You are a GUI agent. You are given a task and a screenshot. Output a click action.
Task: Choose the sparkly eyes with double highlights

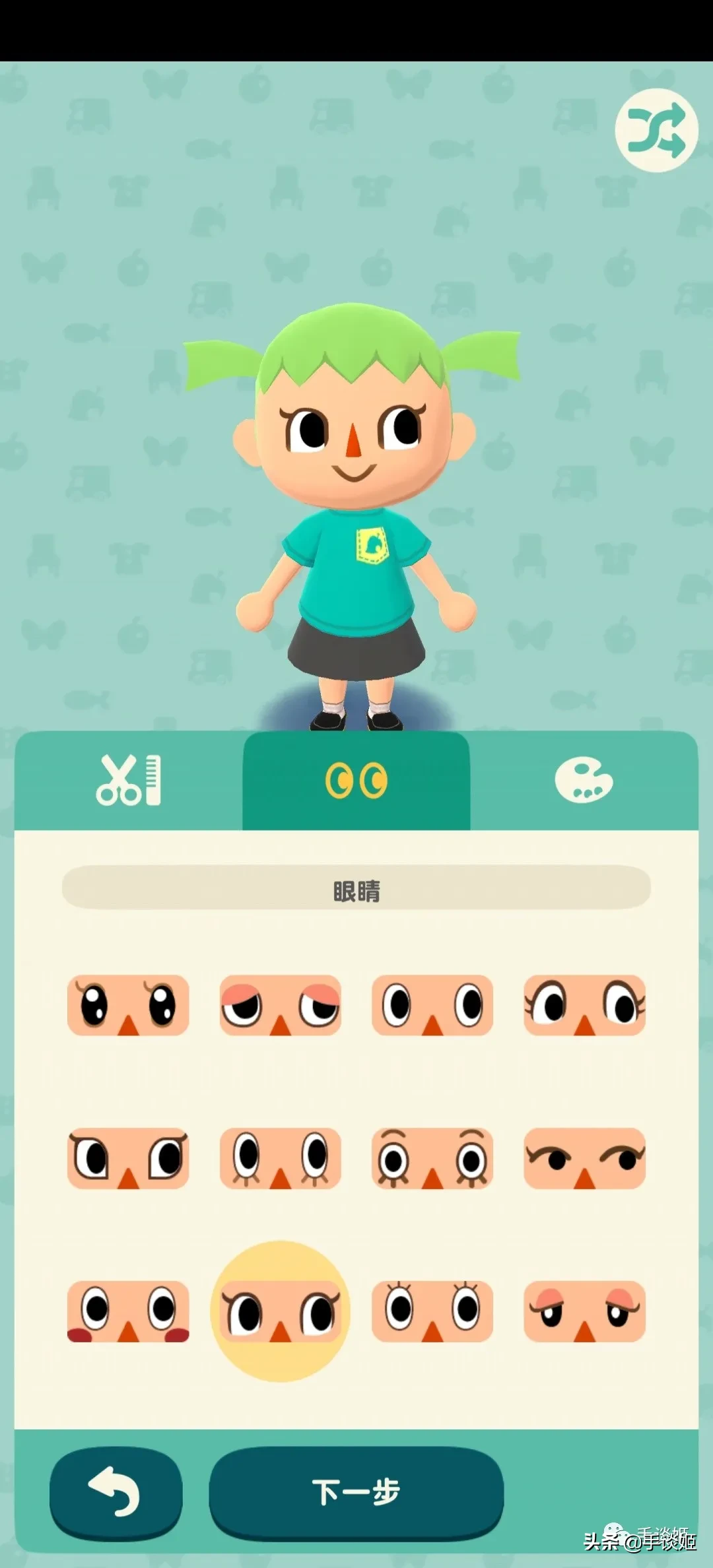tap(128, 1005)
